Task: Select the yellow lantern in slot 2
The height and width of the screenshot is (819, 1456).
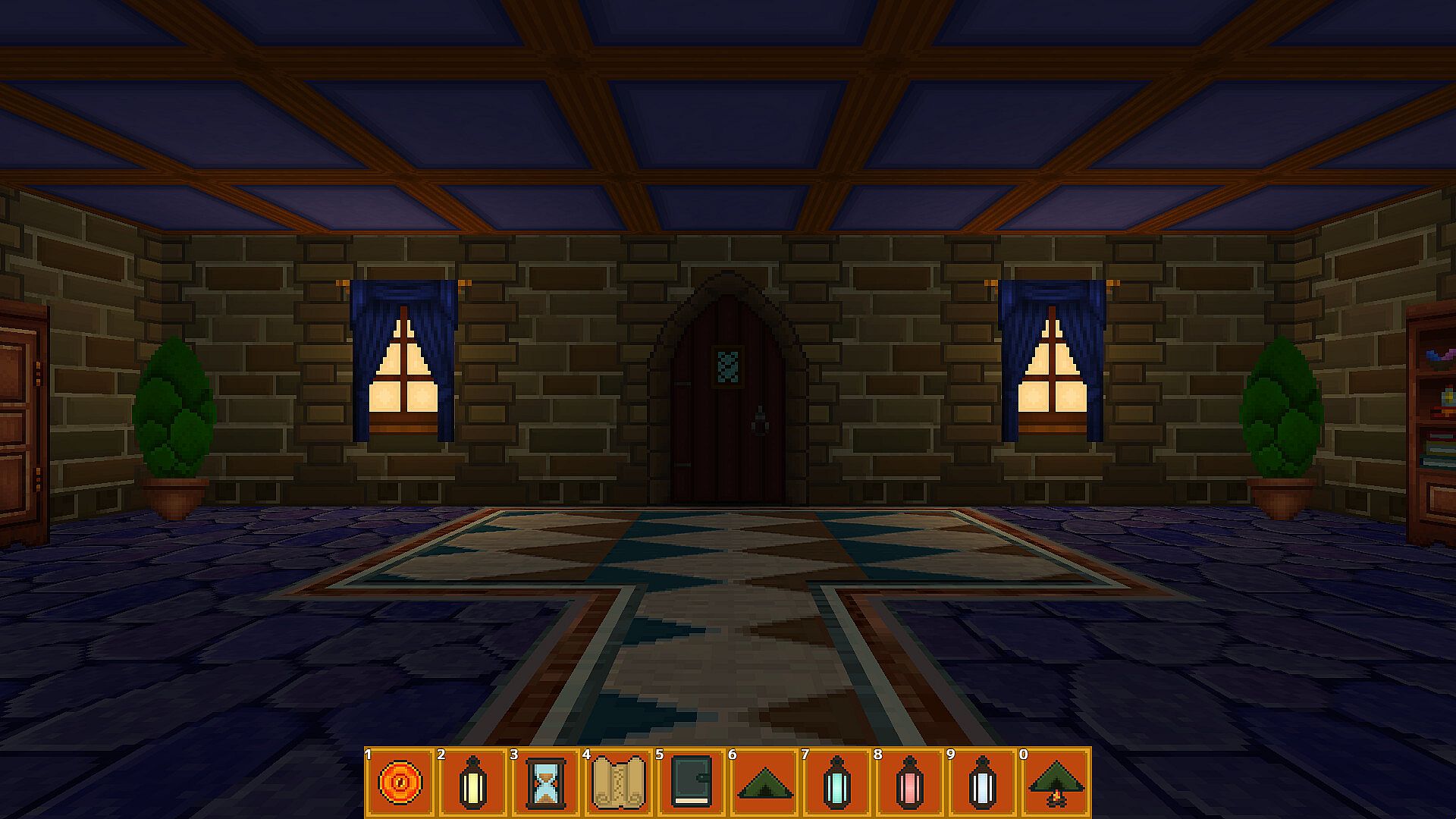Action: (472, 782)
